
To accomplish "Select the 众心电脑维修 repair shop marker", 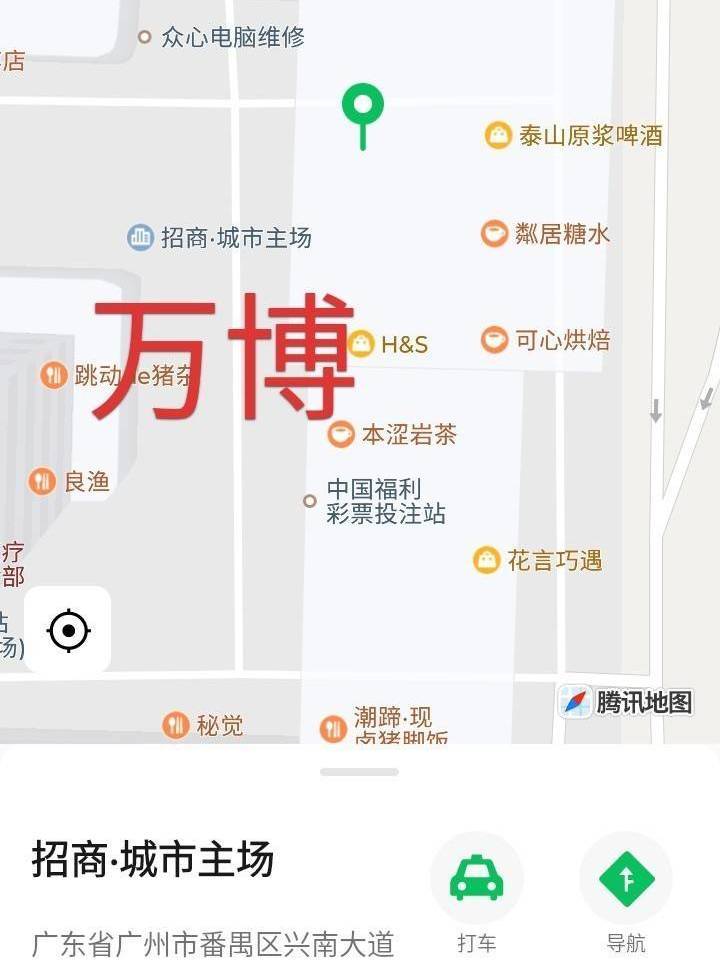I will click(x=145, y=38).
